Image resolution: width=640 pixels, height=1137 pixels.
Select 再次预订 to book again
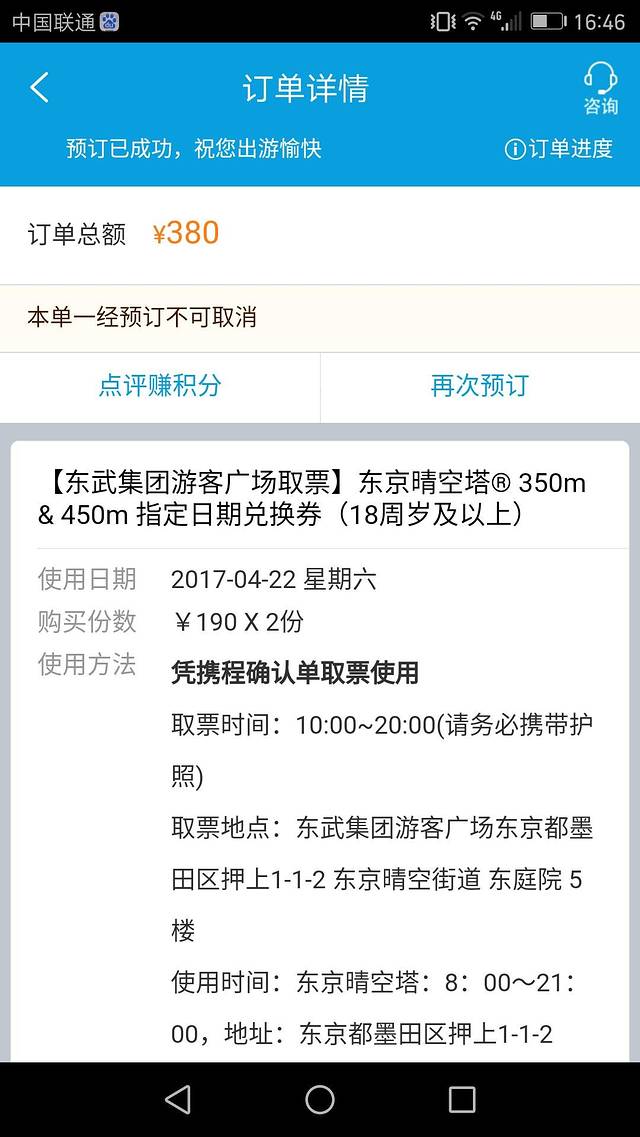tap(479, 386)
